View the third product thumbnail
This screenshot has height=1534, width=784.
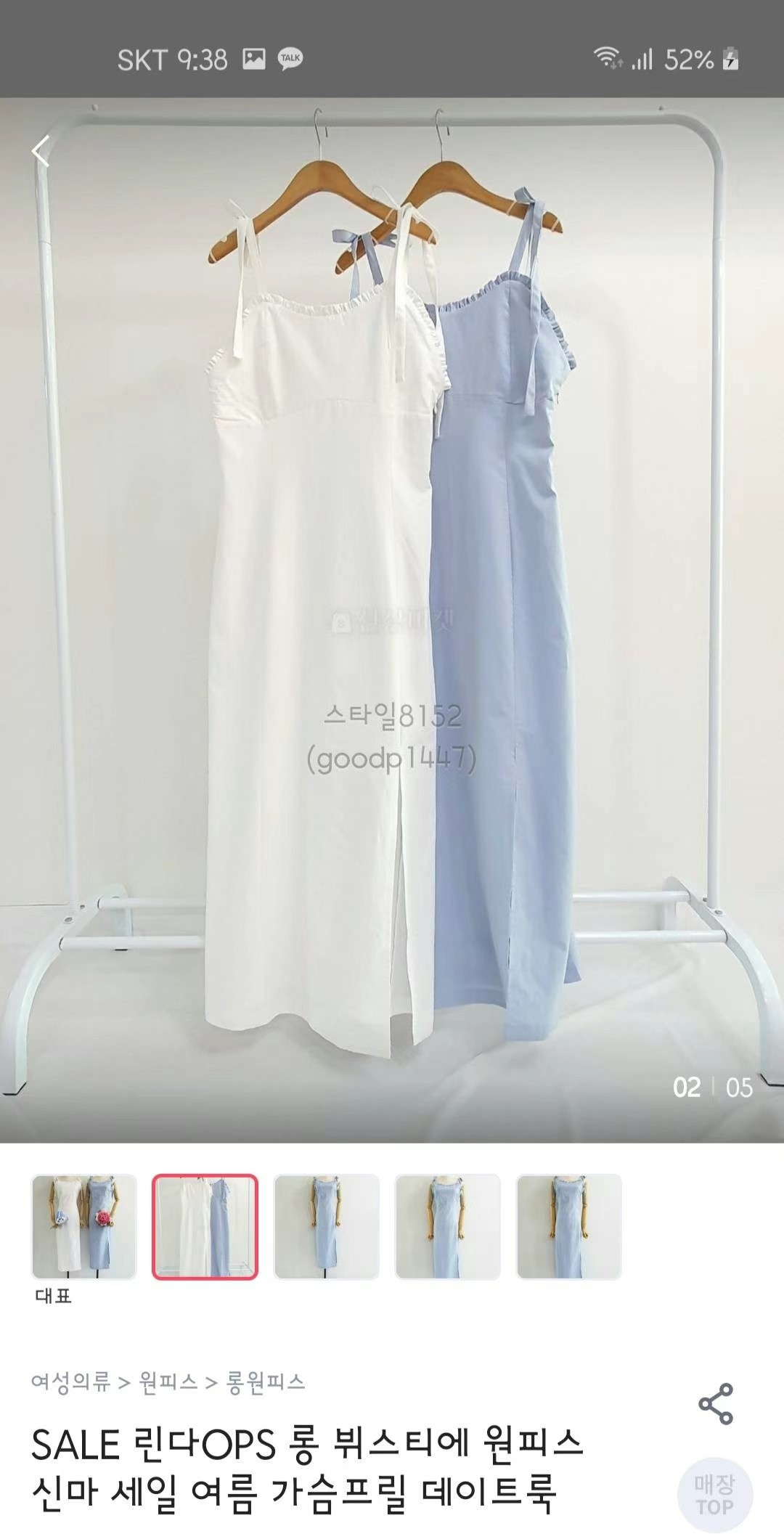click(327, 1226)
